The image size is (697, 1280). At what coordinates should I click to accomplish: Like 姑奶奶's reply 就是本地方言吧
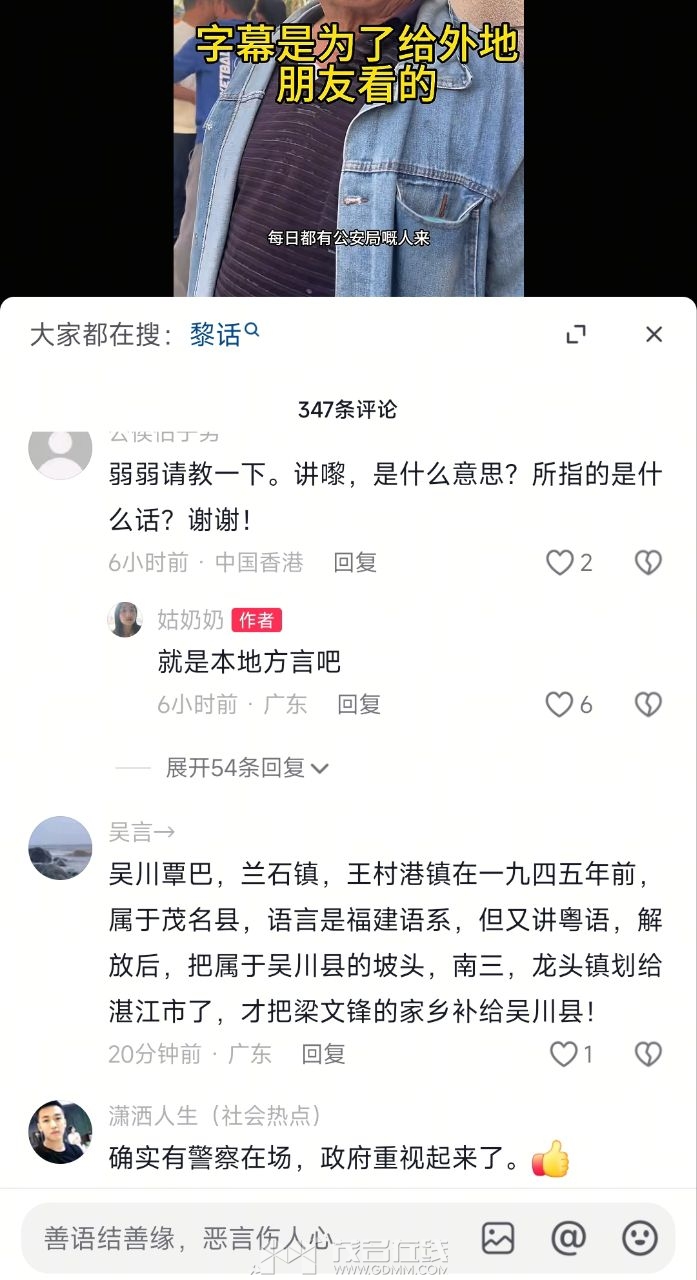[x=559, y=705]
